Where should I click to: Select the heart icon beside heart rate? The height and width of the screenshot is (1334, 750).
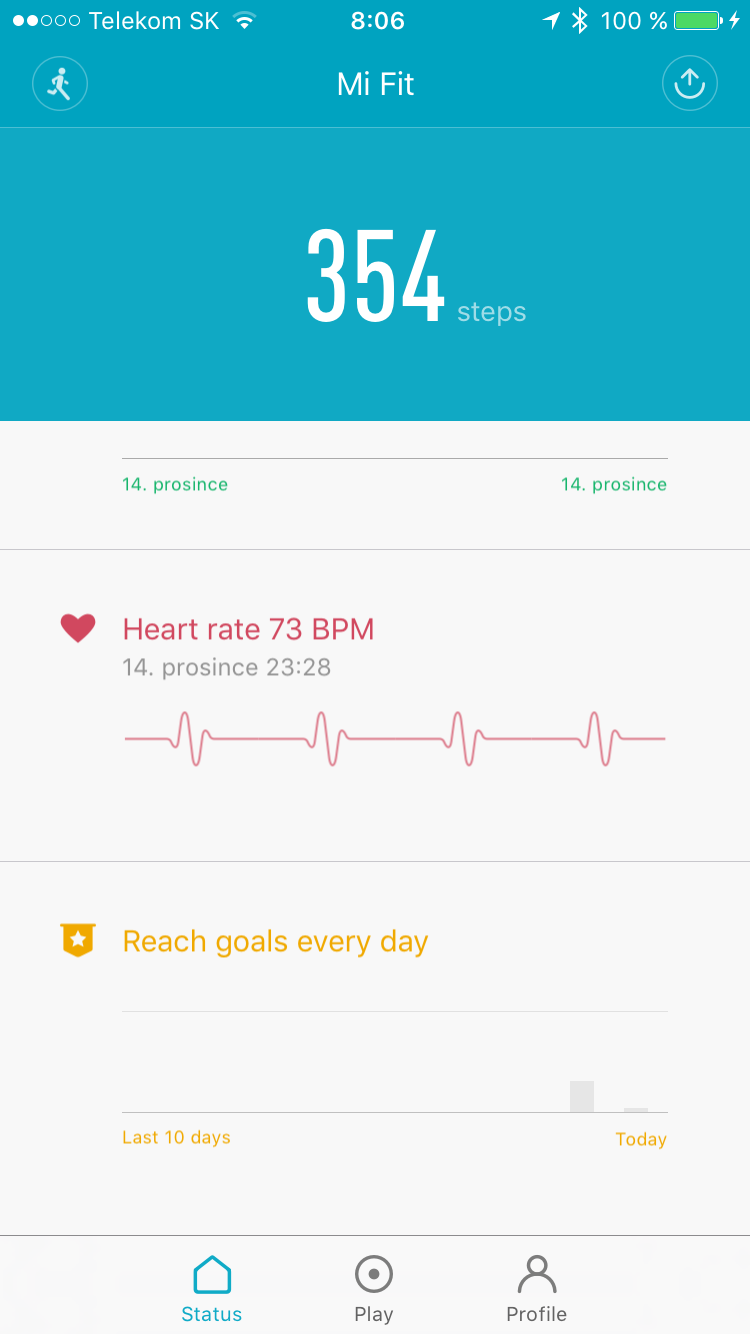coord(77,628)
